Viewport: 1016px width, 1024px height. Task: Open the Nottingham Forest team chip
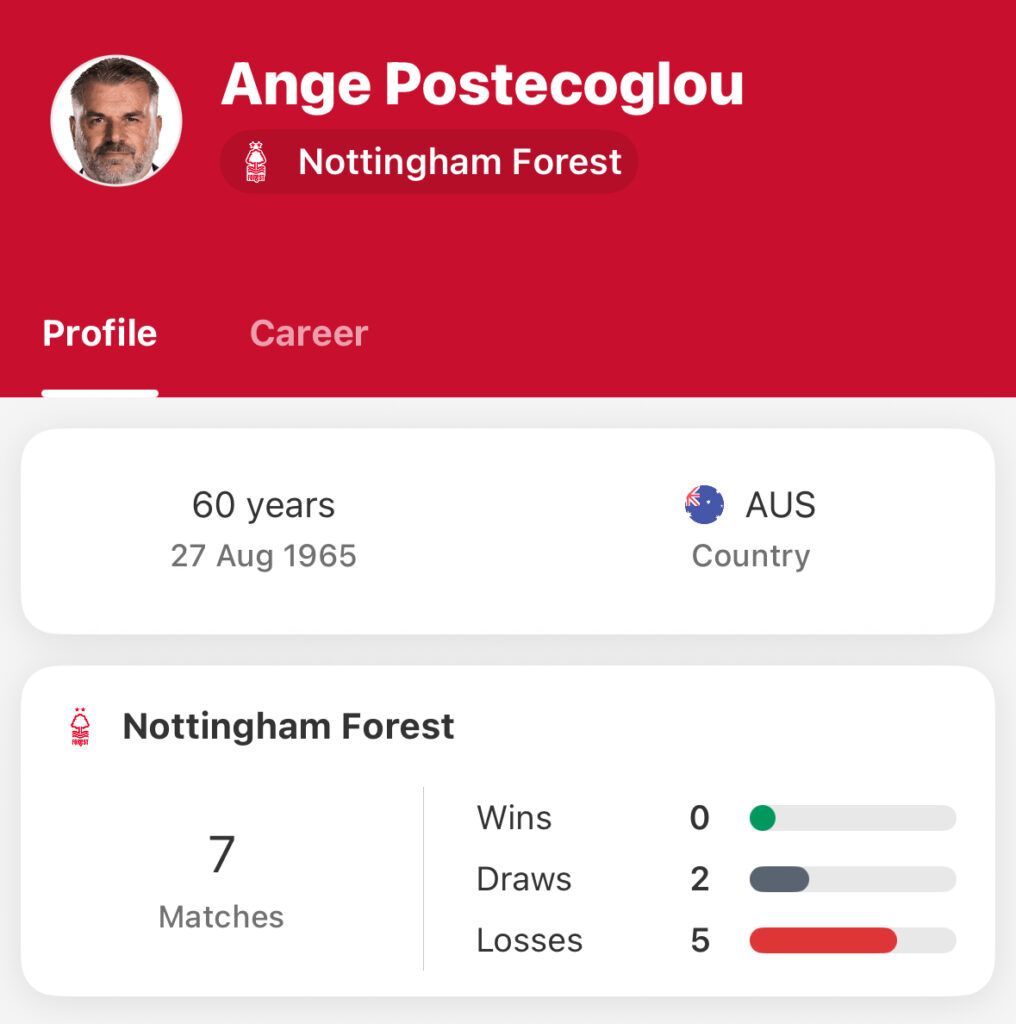[x=429, y=162]
